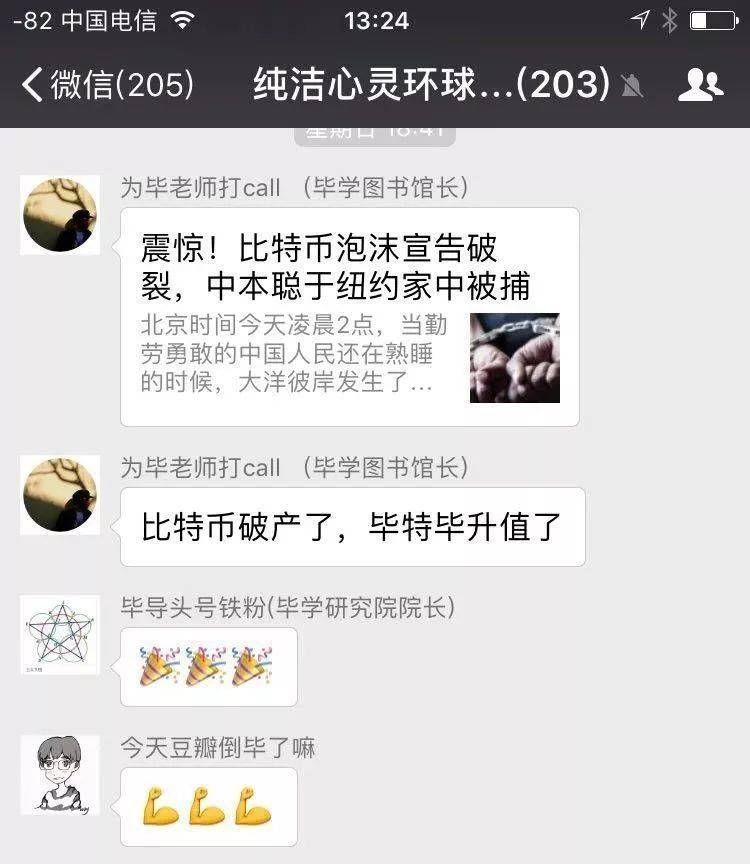Tap the avatar next to 比特币破产了 message
Screen dimensions: 750x864
pos(60,495)
